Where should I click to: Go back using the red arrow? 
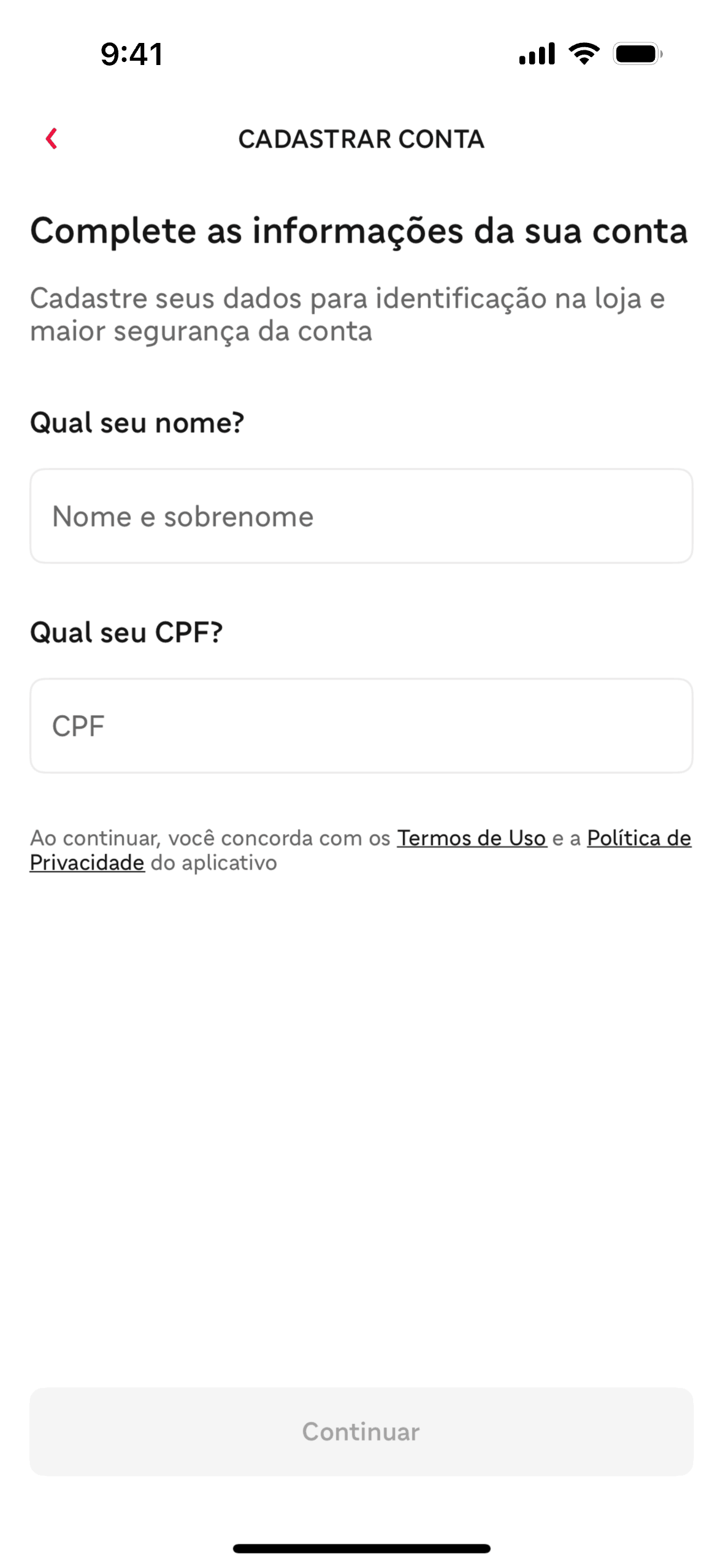point(52,139)
